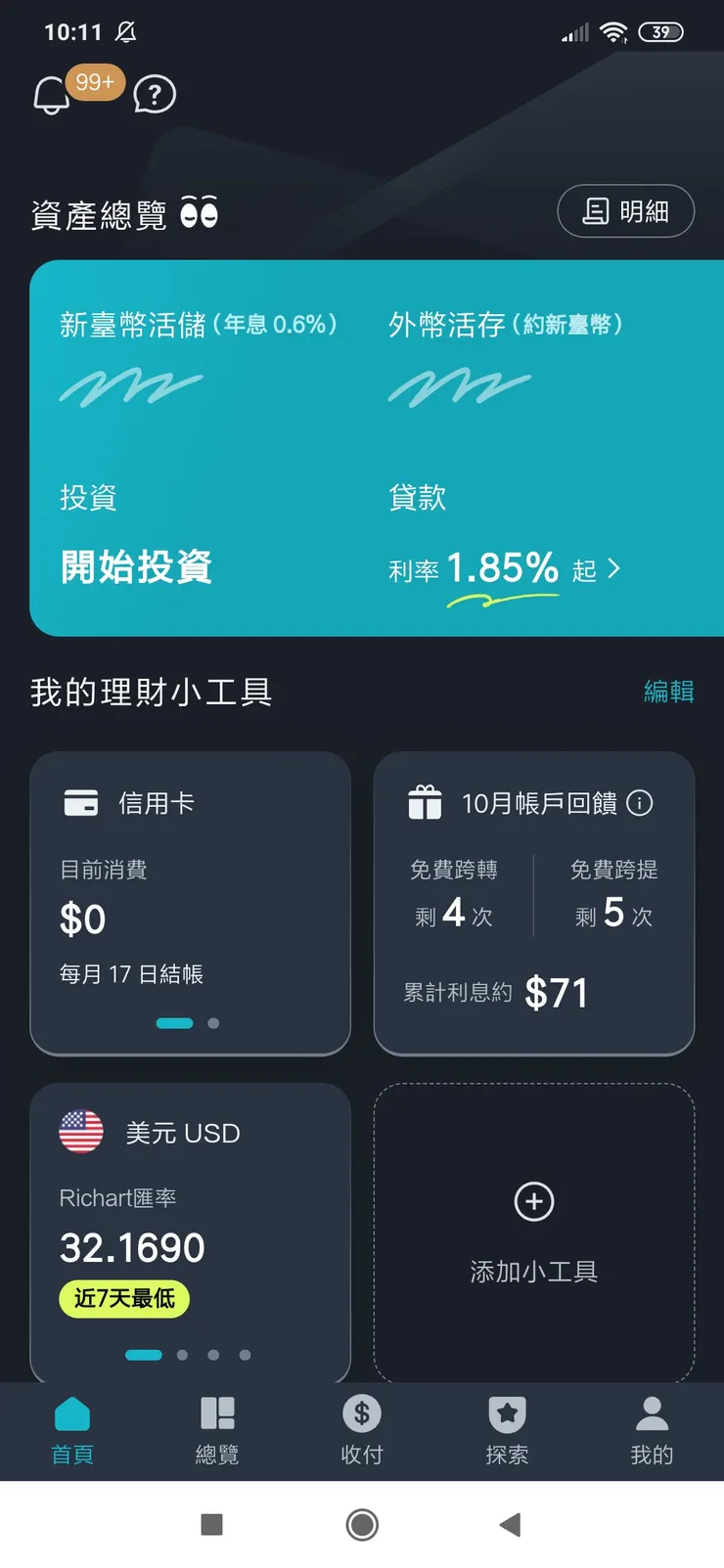The image size is (724, 1568).
Task: Click the US flag icon on 美元 USD widget
Action: tap(80, 1133)
